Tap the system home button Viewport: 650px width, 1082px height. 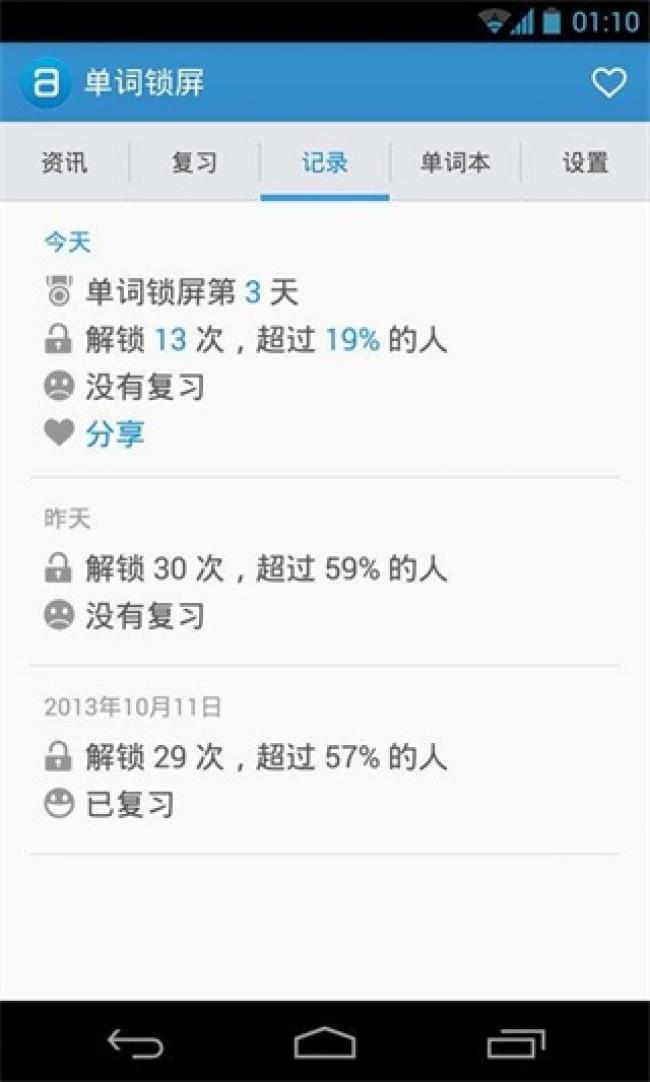[324, 1041]
